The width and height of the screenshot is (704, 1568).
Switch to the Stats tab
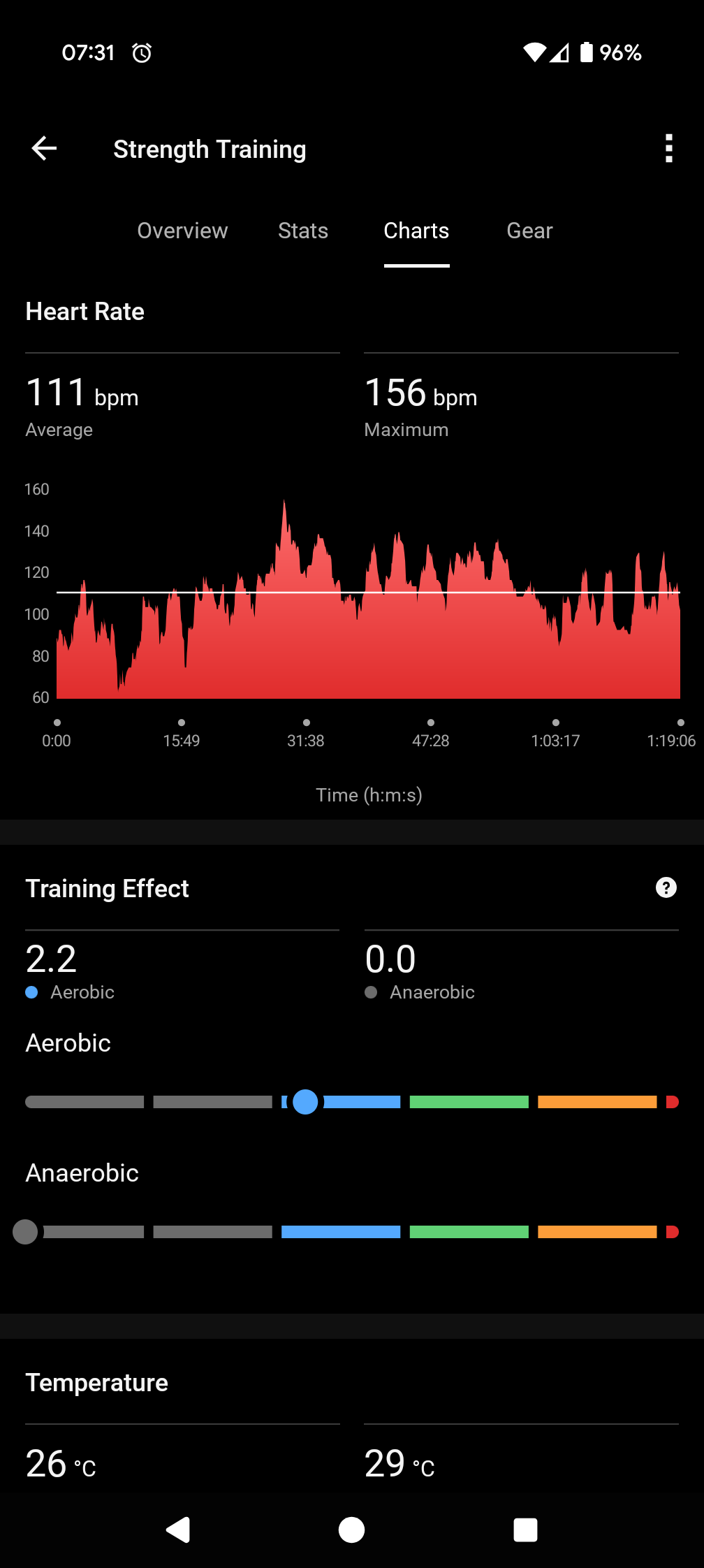(x=303, y=231)
